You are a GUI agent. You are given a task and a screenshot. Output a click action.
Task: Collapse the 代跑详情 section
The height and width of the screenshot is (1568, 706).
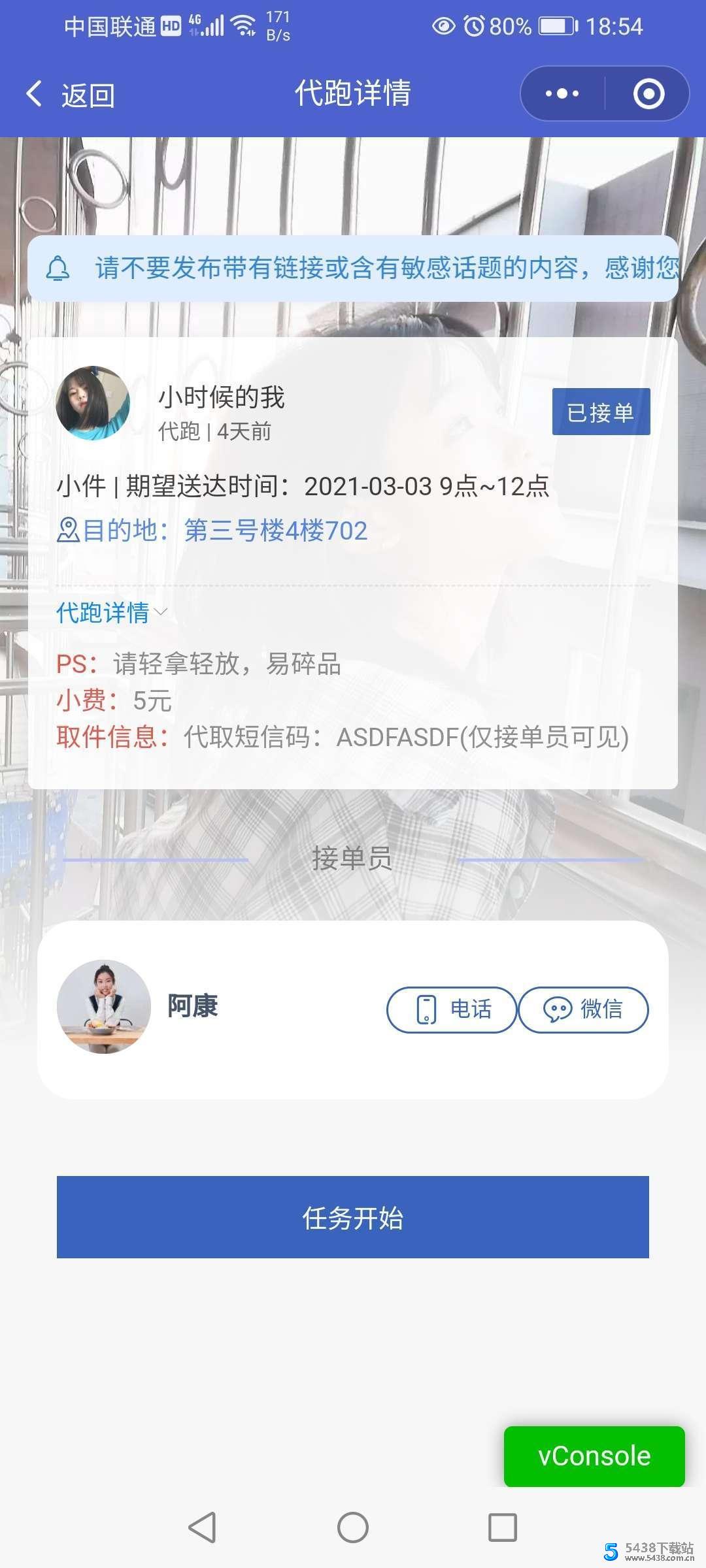pos(111,612)
